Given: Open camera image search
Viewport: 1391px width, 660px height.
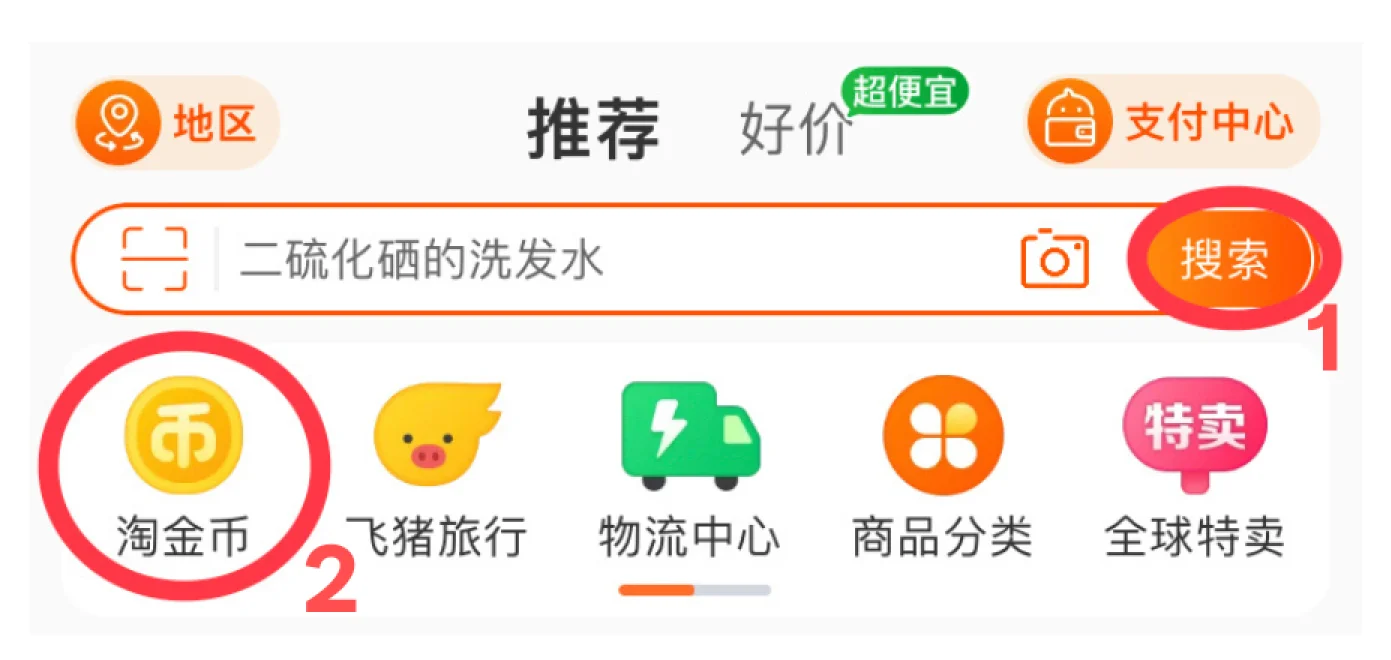Looking at the screenshot, I should (x=1054, y=260).
